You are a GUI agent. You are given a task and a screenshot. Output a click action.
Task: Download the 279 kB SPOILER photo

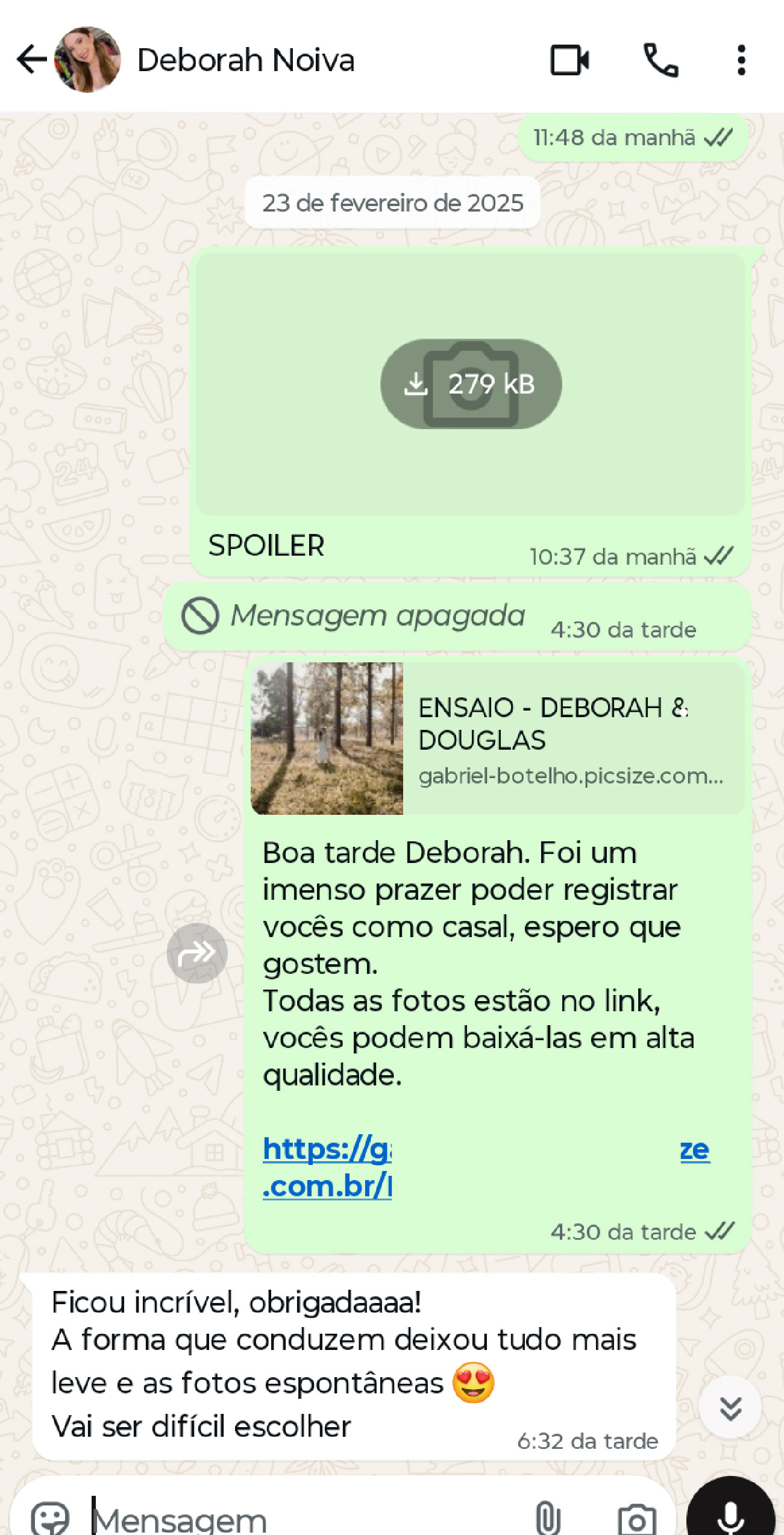(x=471, y=384)
